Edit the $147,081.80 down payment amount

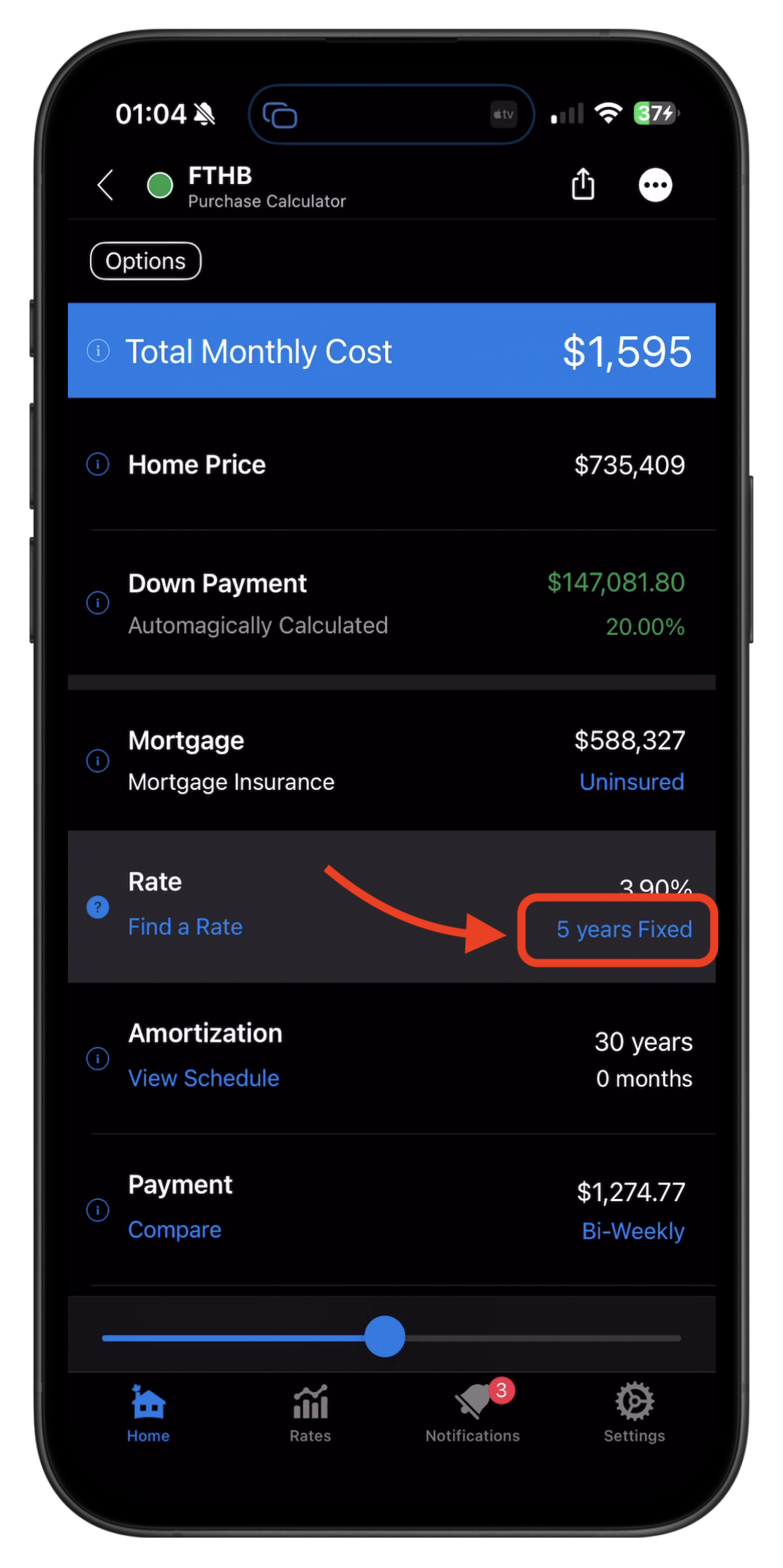click(615, 582)
